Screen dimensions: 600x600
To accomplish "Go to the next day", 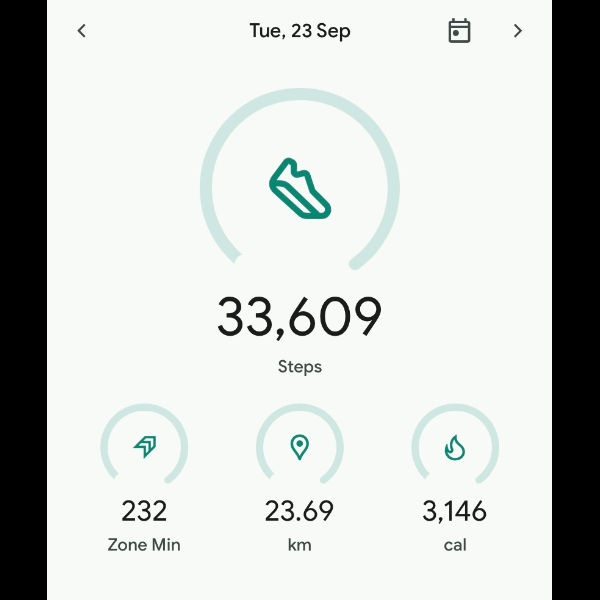I will tap(517, 31).
